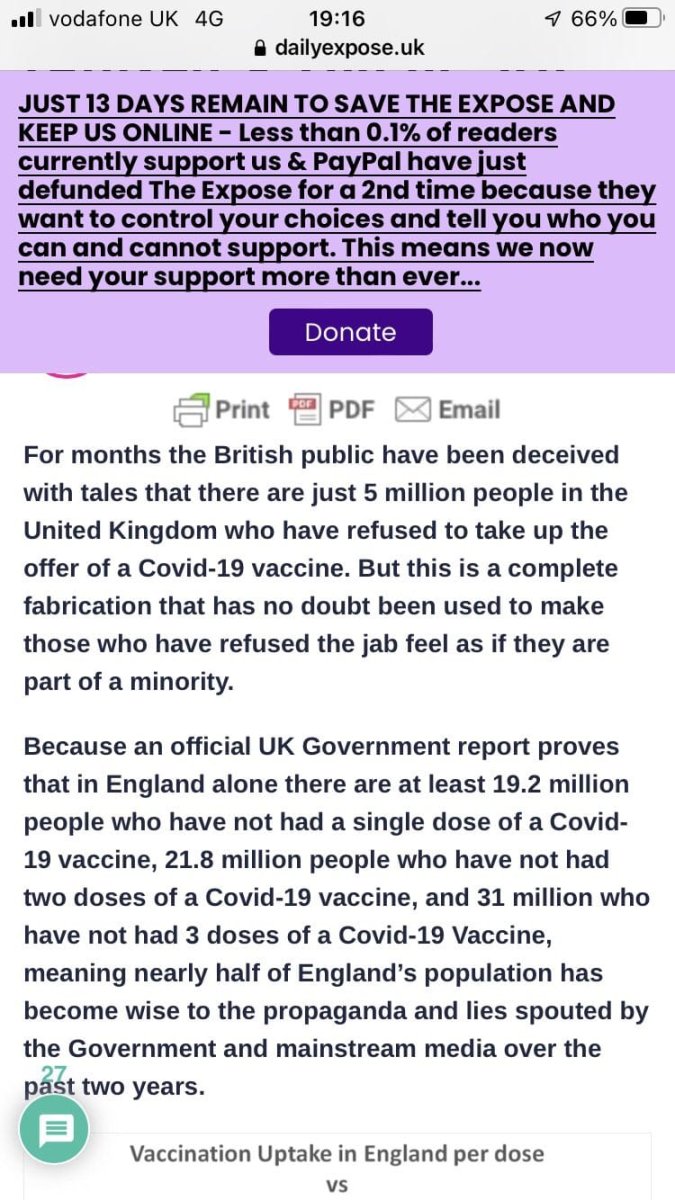Tap the dailyexpose.uk address bar

click(338, 47)
